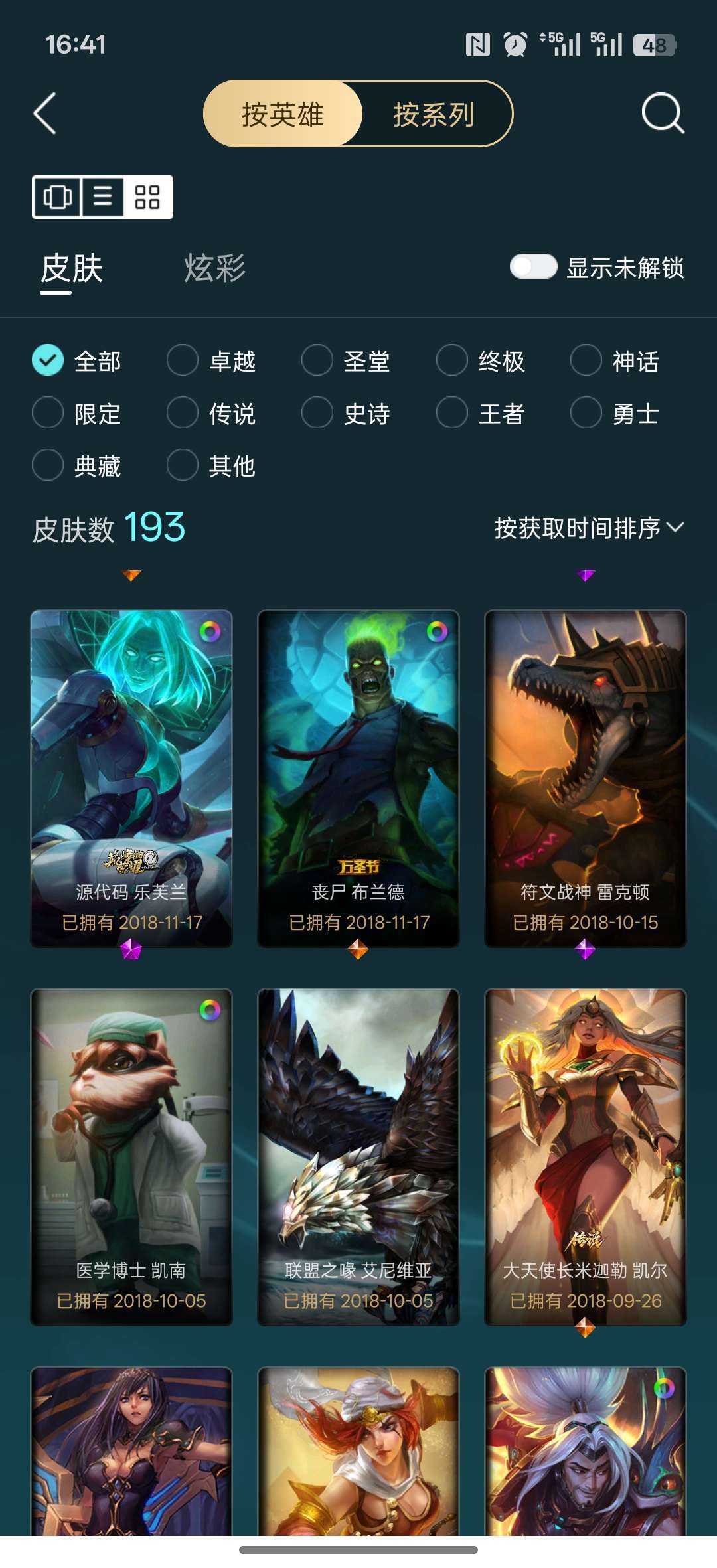Image resolution: width=717 pixels, height=1568 pixels.
Task: Select the grid view mode
Action: (147, 197)
